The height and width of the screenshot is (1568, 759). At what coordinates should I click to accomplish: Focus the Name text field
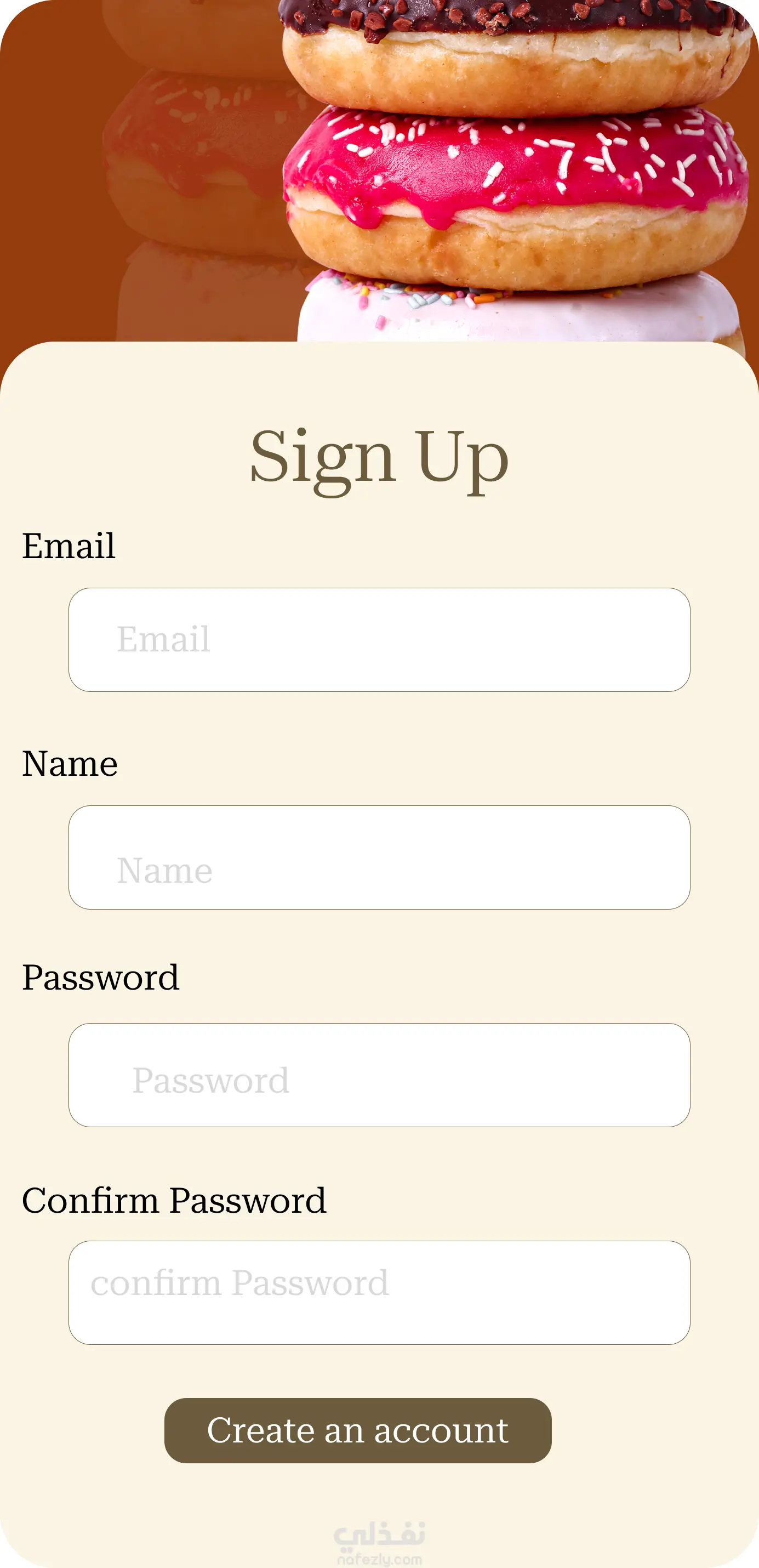(x=379, y=857)
